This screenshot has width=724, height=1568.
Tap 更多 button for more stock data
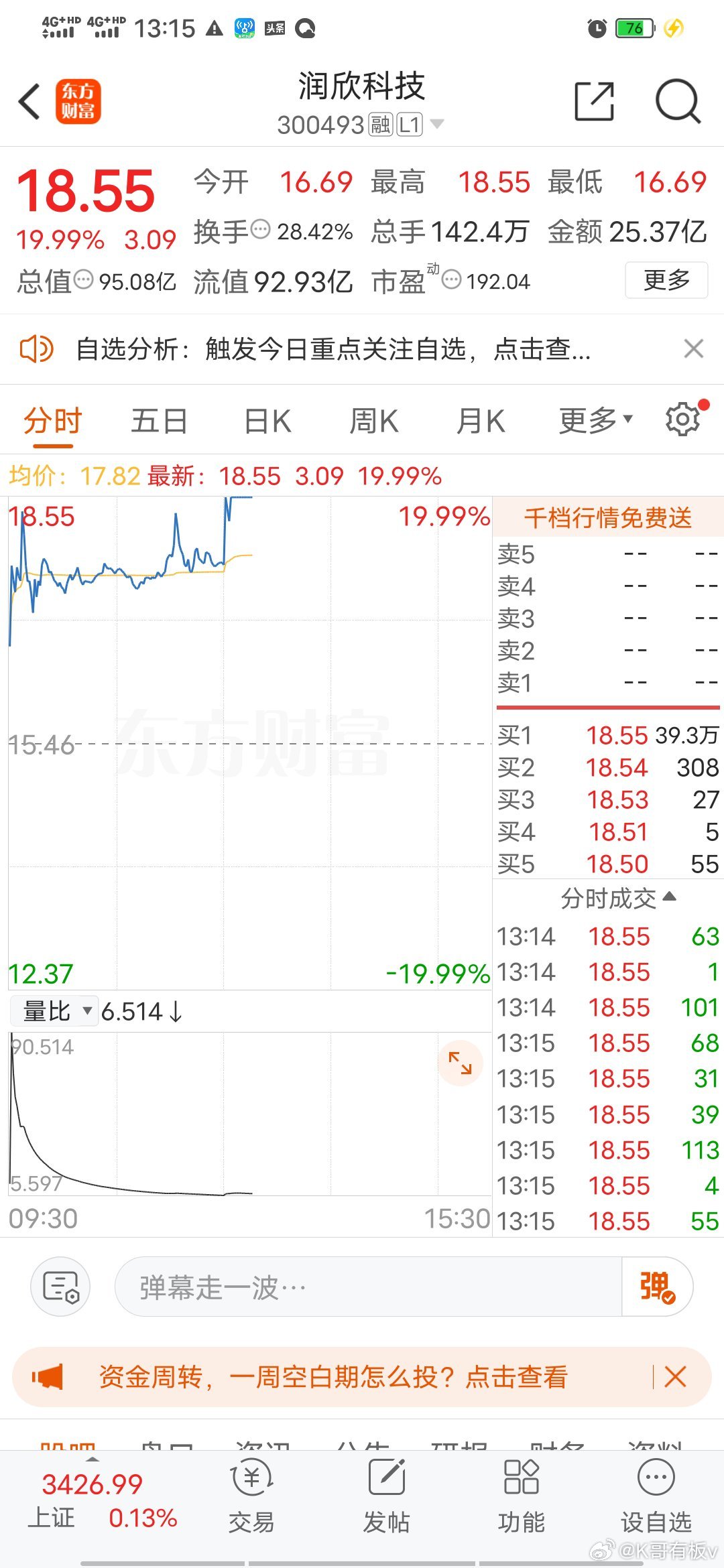[x=666, y=279]
